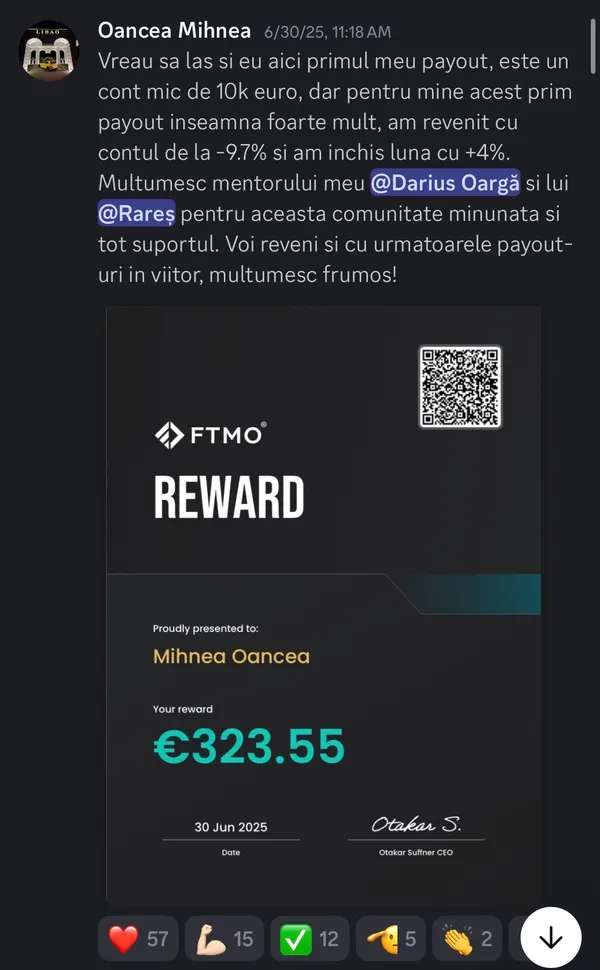Tap the username Oancea Mihnea
This screenshot has height=970, width=600.
(x=174, y=30)
